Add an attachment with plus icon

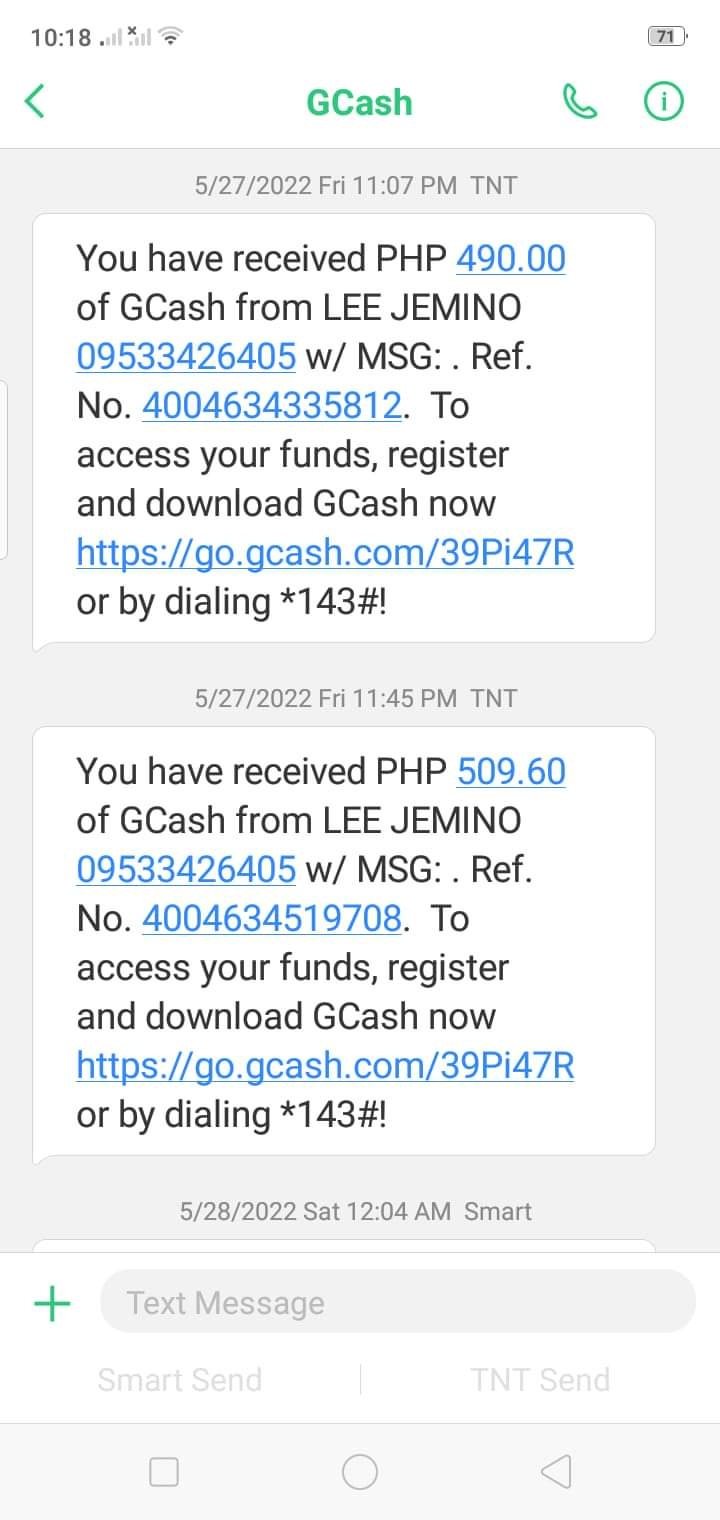pyautogui.click(x=52, y=1303)
